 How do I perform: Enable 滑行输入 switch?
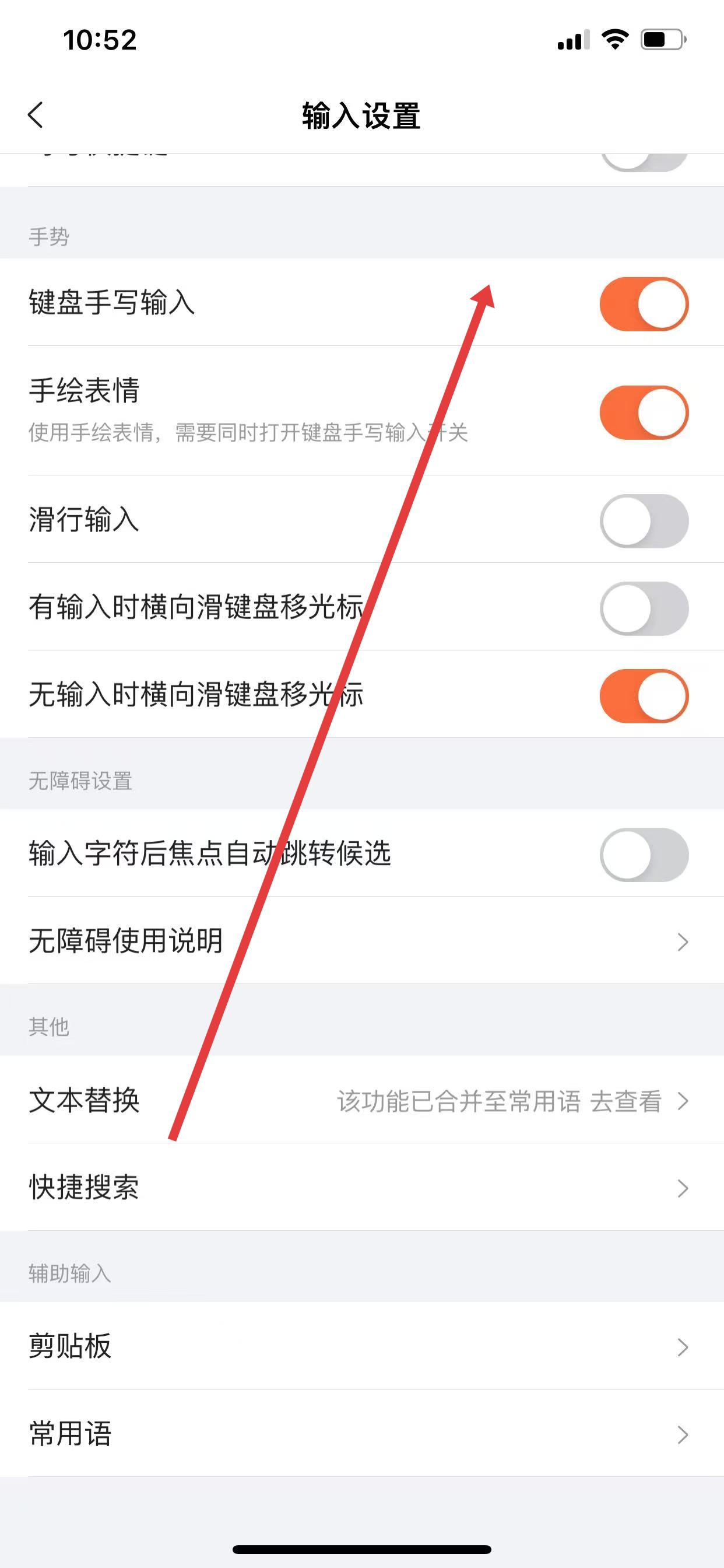[x=644, y=521]
